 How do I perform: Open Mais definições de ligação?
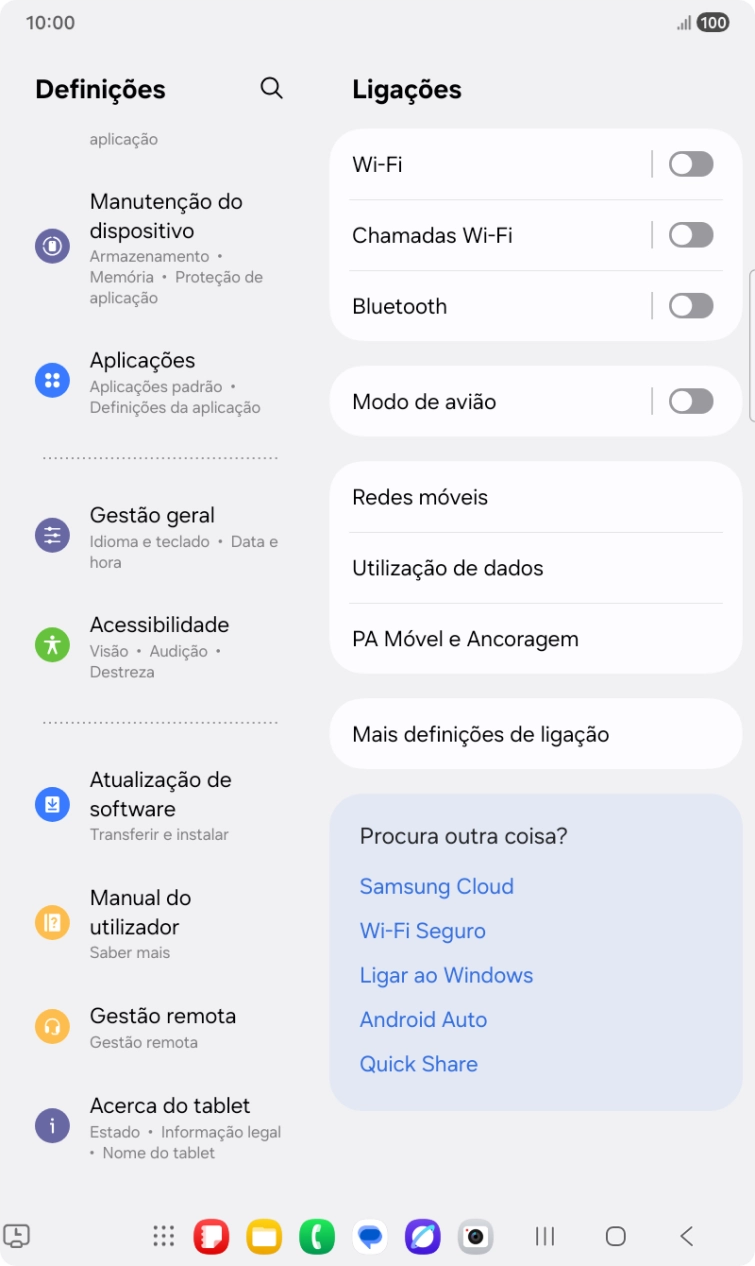click(535, 733)
